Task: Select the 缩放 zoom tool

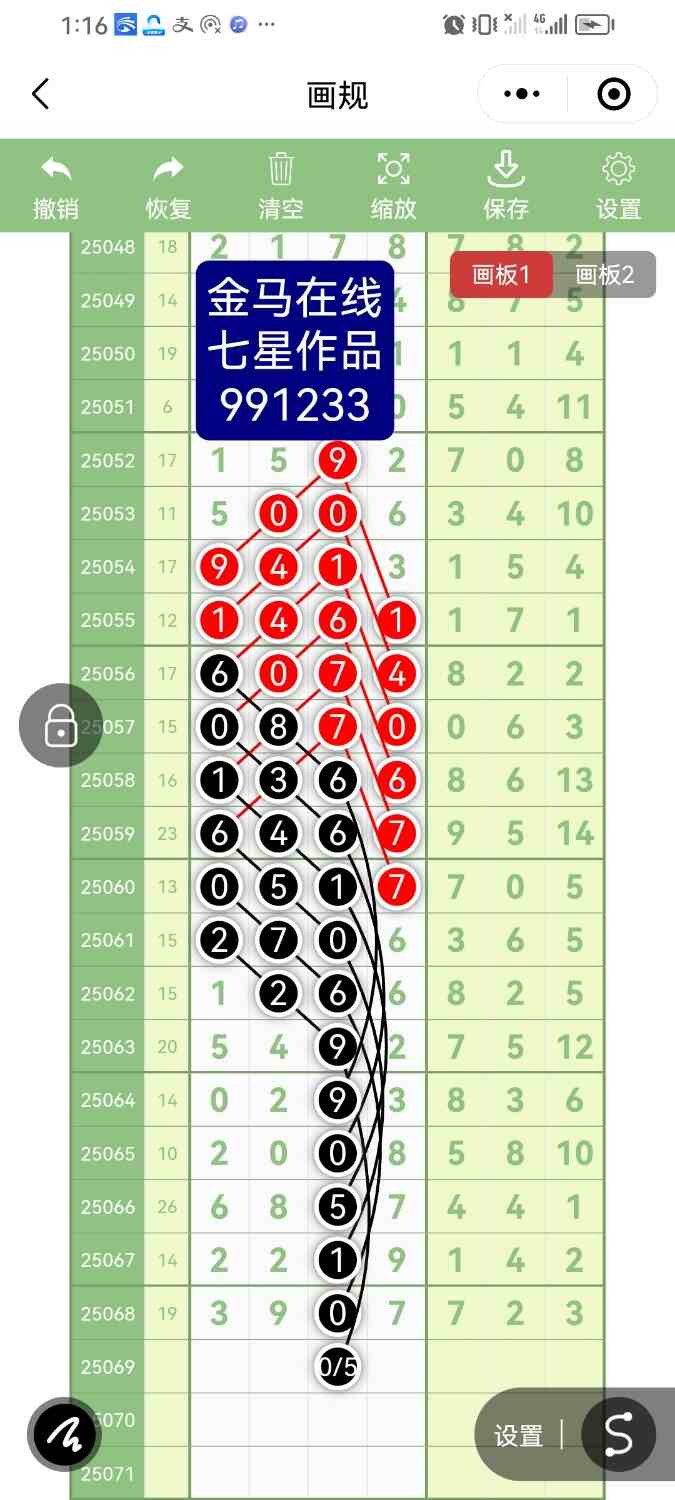Action: click(x=393, y=186)
